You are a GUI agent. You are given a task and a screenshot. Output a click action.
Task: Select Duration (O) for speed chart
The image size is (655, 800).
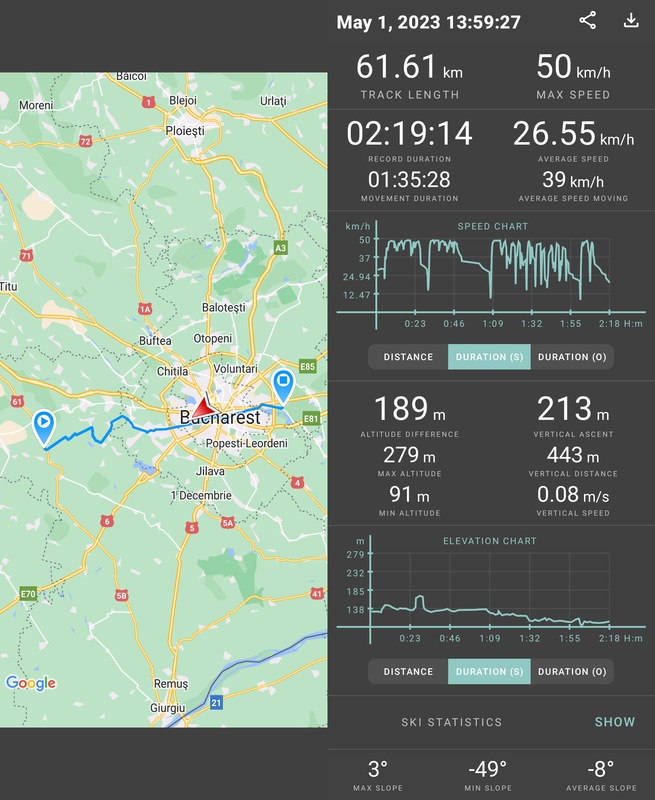572,357
